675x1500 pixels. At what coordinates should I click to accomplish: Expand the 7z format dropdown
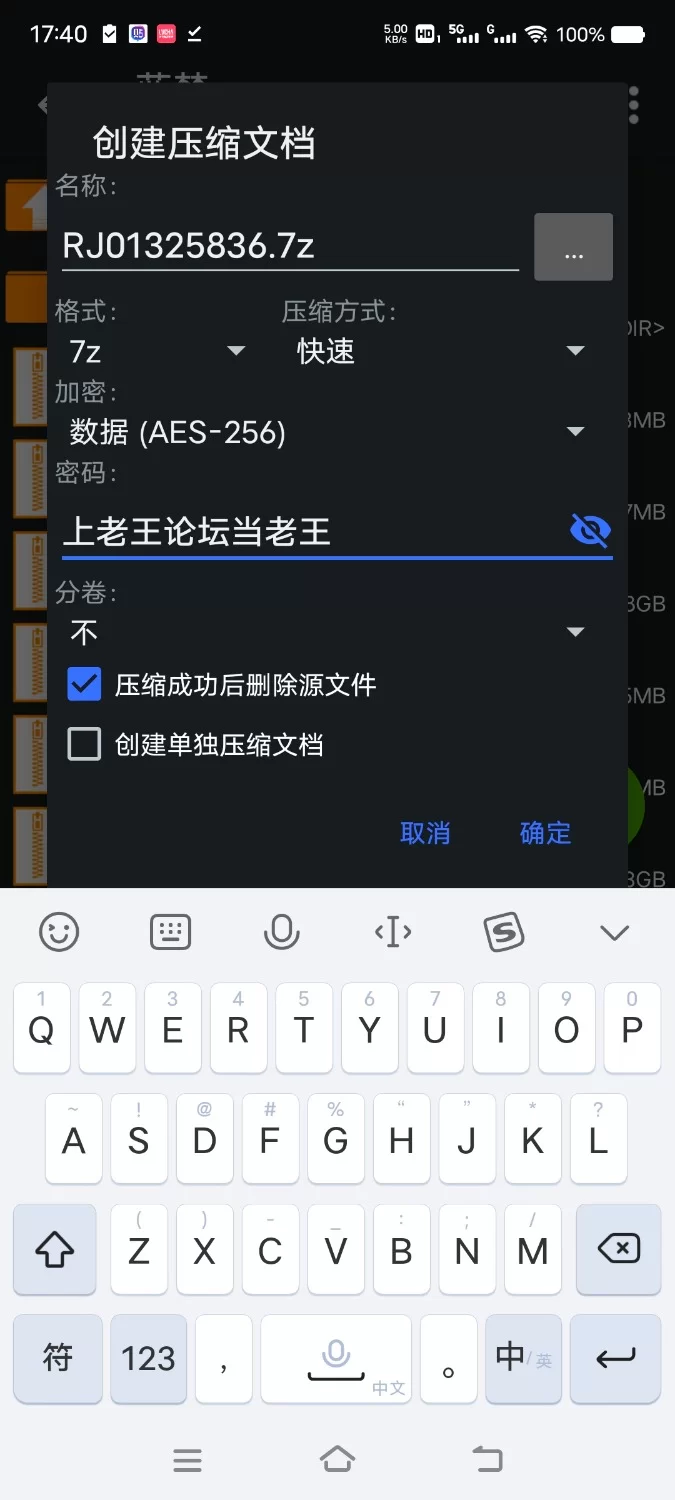pos(155,351)
